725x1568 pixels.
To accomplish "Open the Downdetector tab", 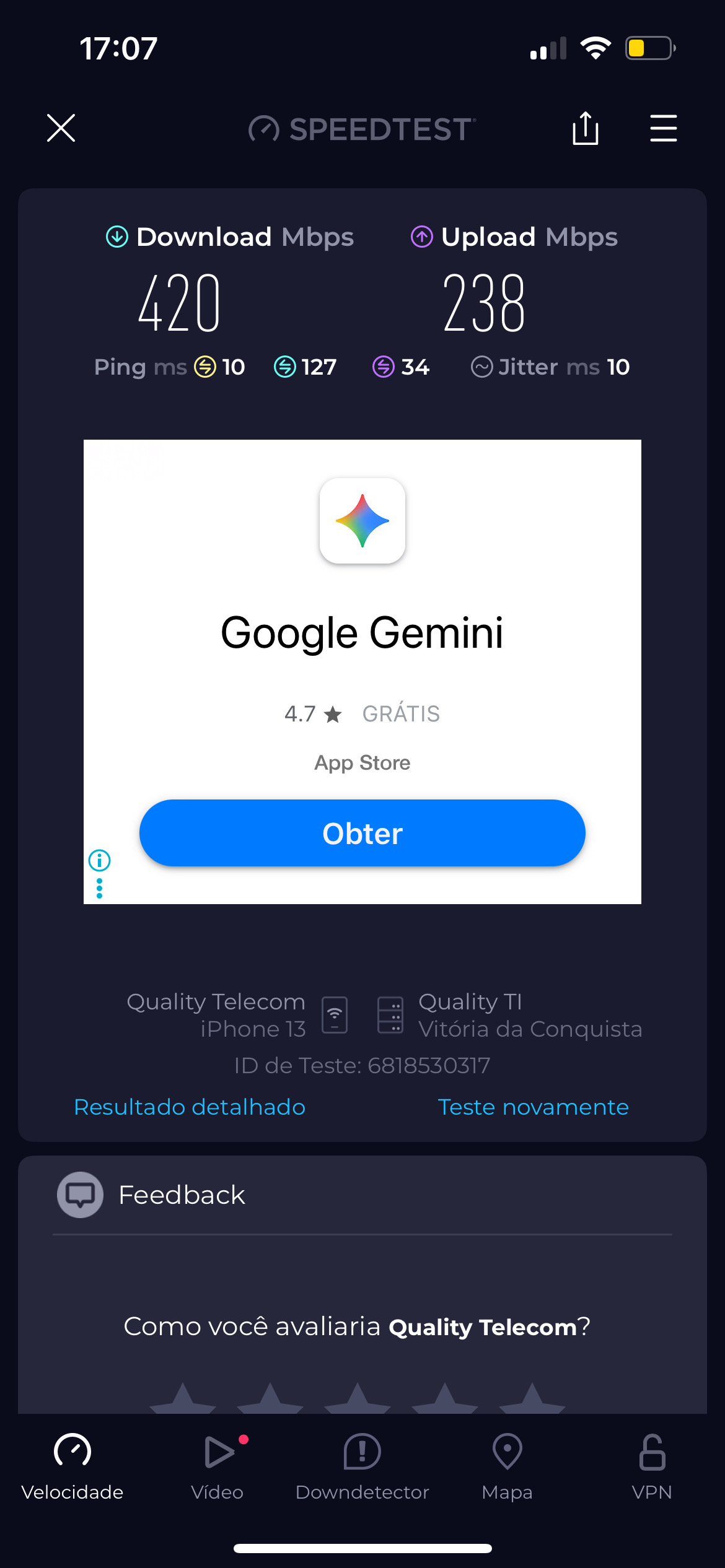I will coord(362,1465).
